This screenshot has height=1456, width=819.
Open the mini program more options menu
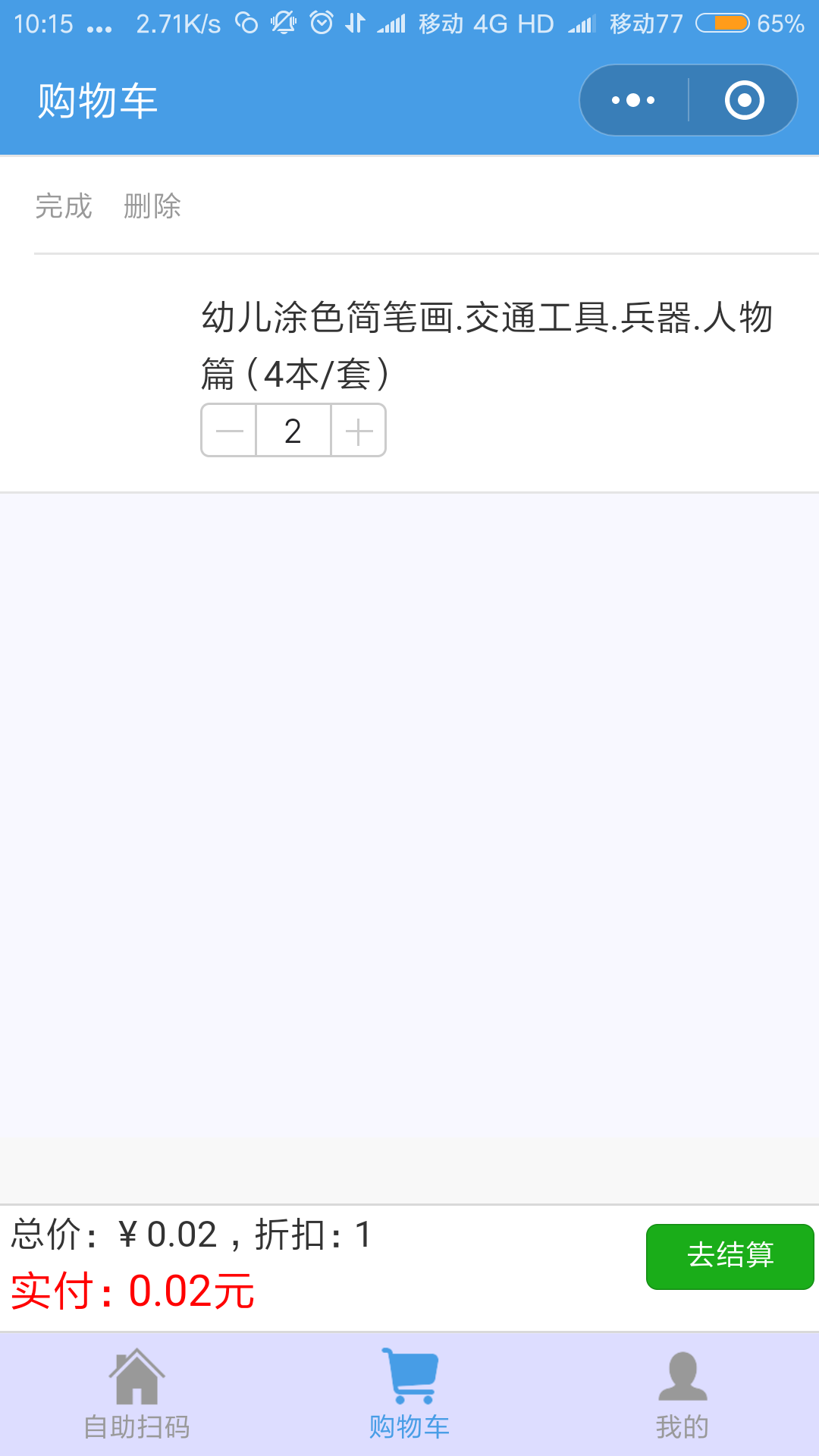point(633,100)
